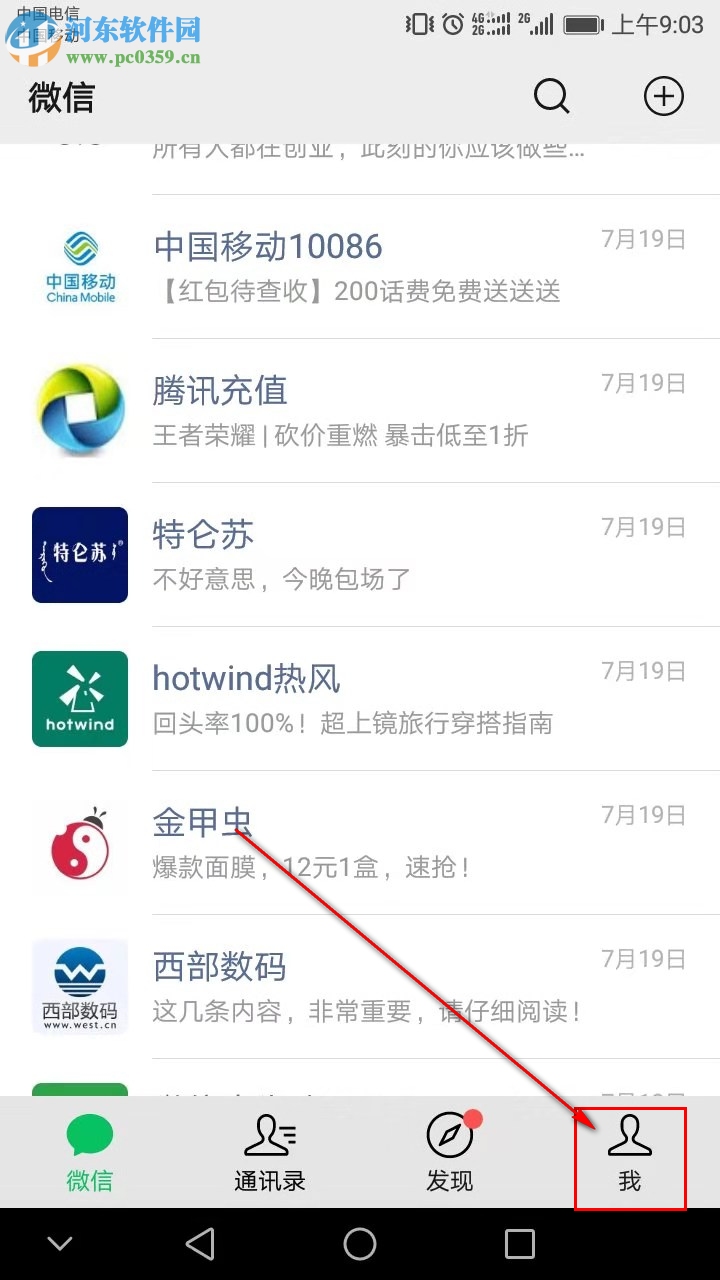Select the 腾讯充值 avatar icon
The width and height of the screenshot is (720, 1280).
click(80, 411)
